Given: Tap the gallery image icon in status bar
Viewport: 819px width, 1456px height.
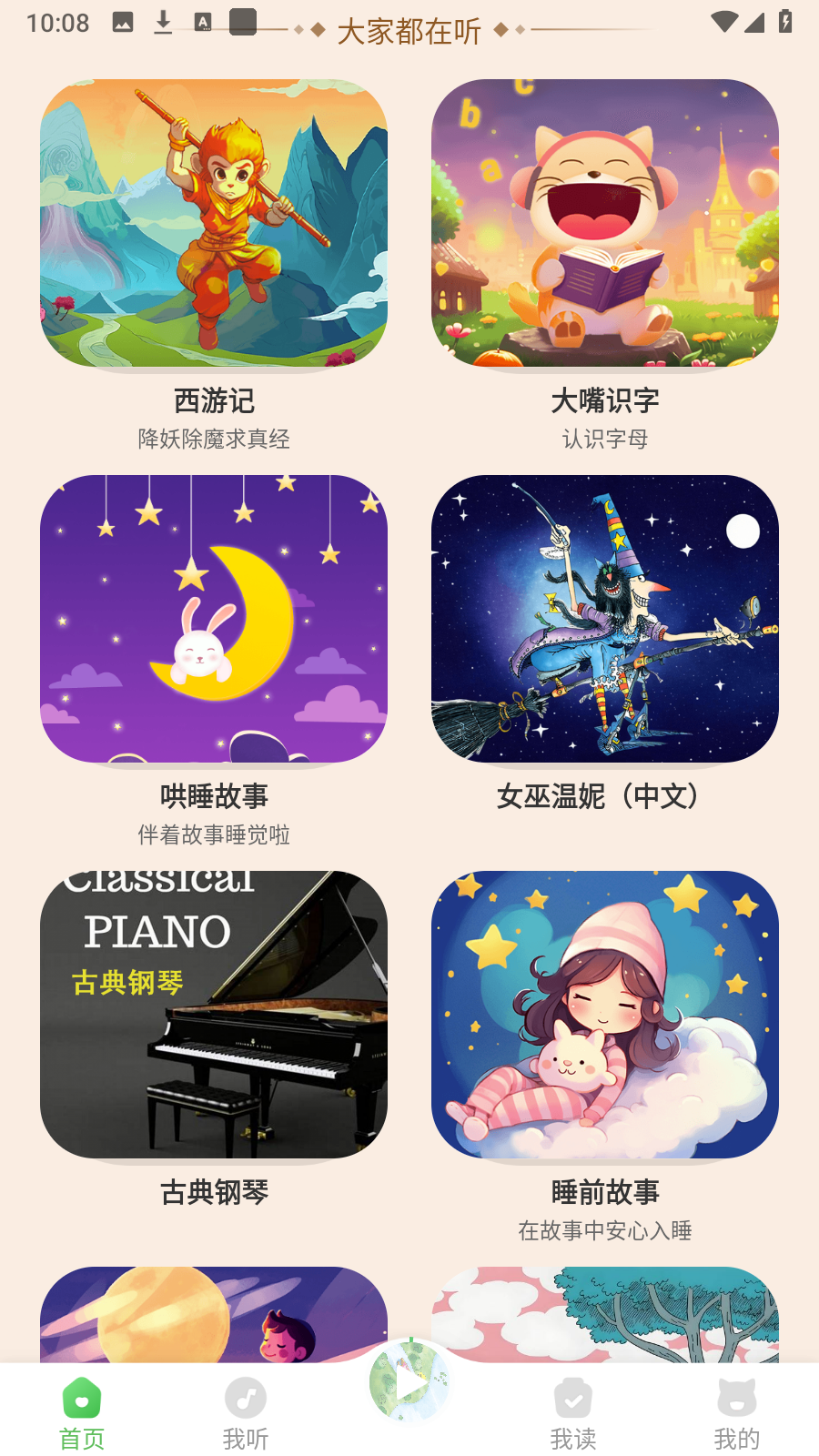Looking at the screenshot, I should (x=121, y=23).
